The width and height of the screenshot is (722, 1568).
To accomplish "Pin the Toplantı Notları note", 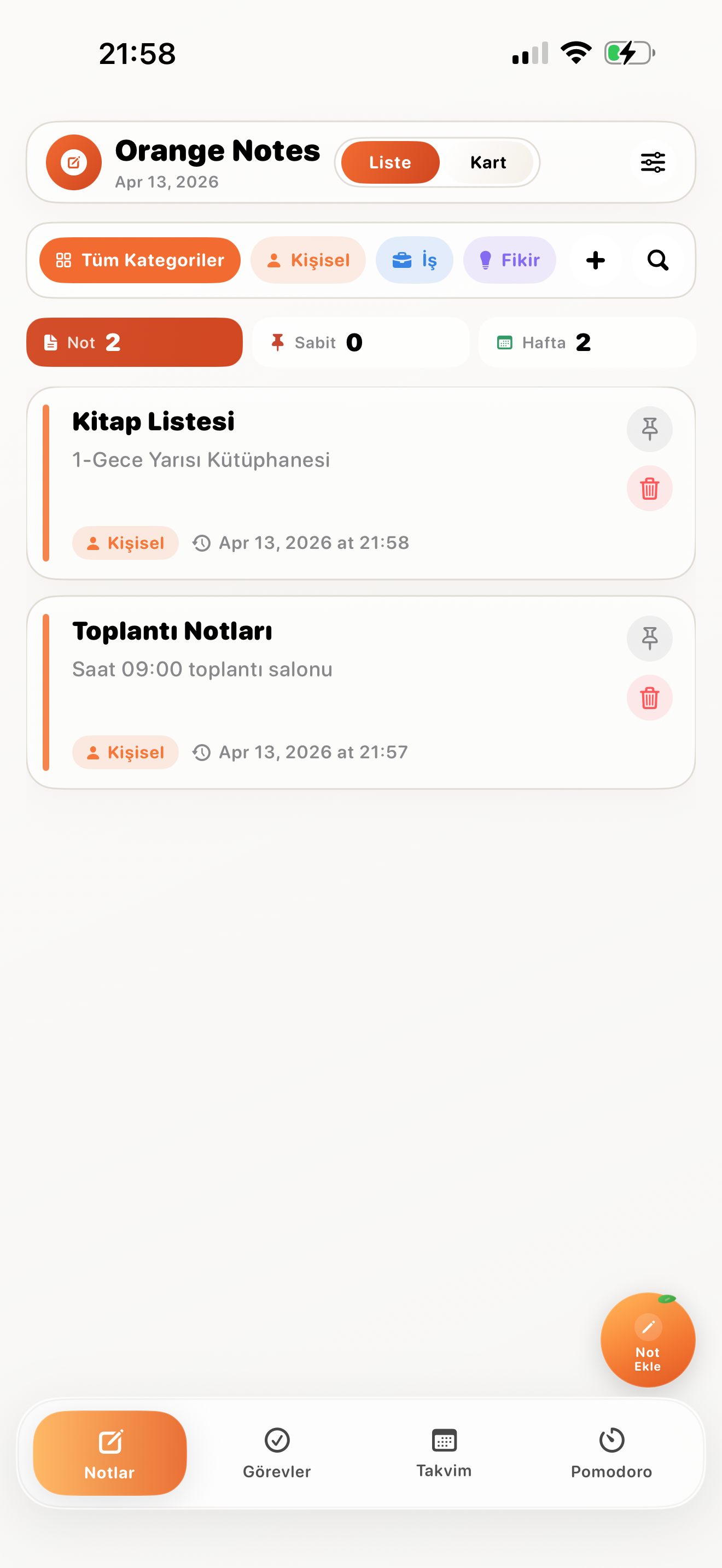I will pyautogui.click(x=650, y=639).
